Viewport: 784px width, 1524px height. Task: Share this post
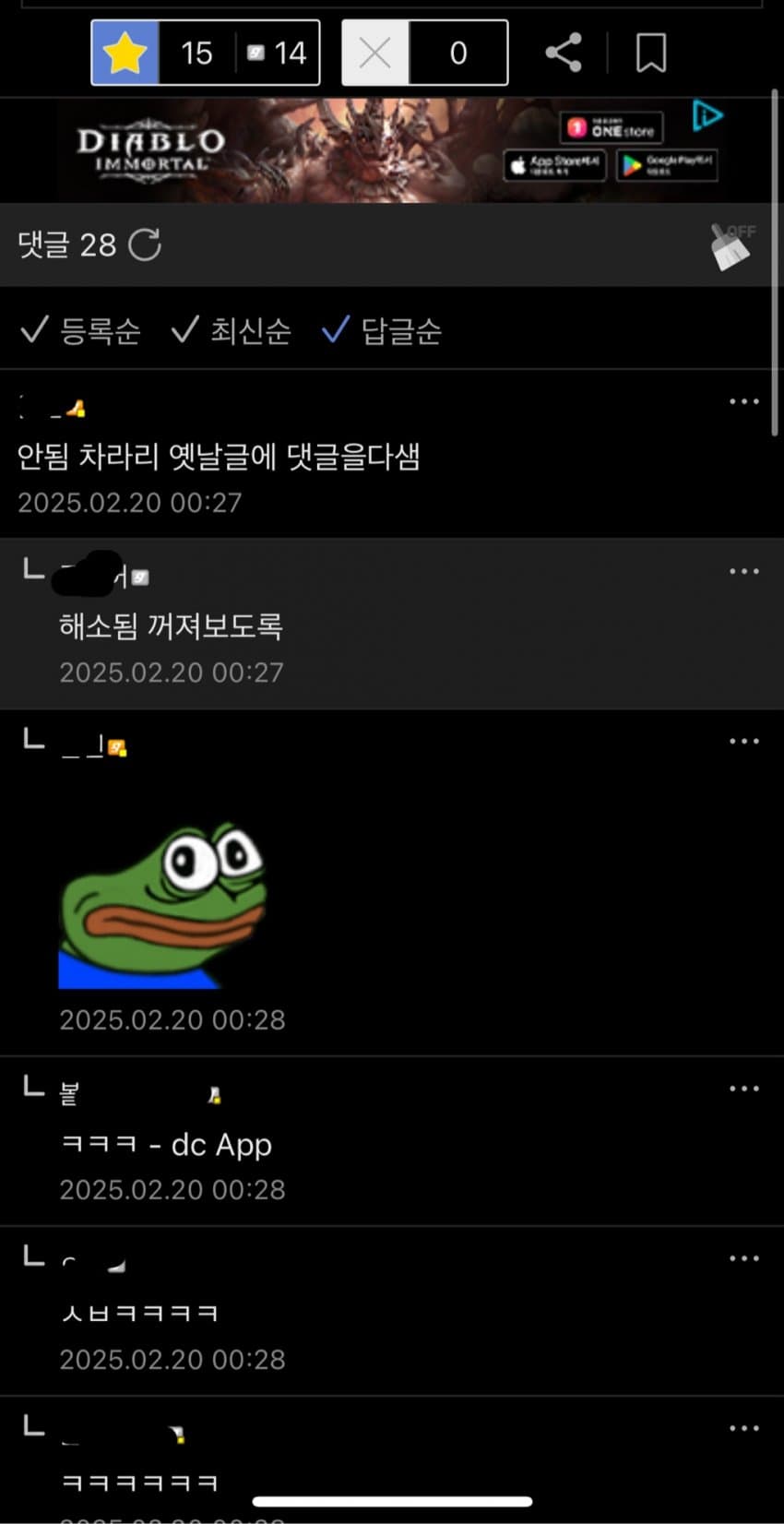pyautogui.click(x=563, y=53)
